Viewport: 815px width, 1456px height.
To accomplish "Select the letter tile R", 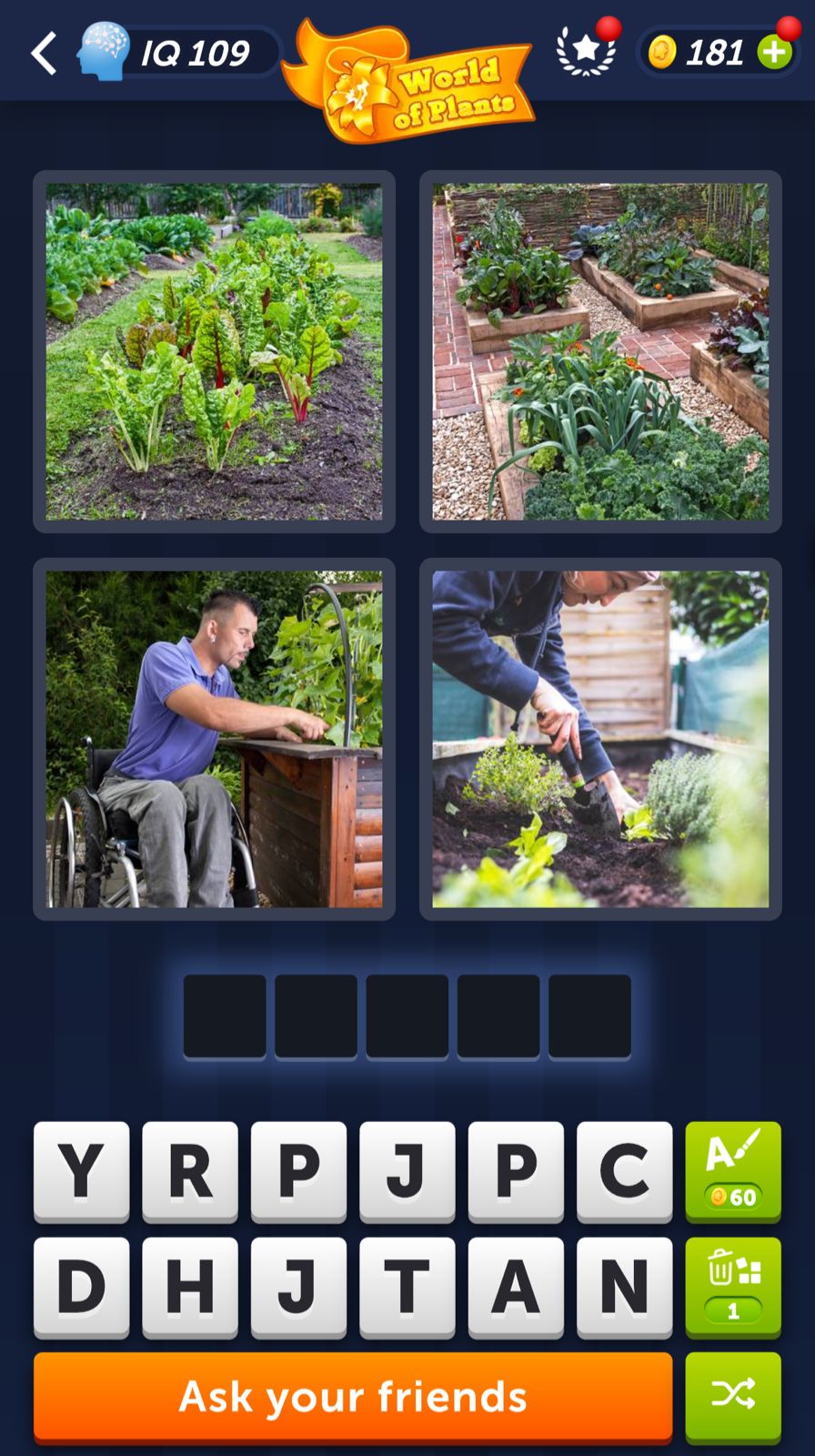I will (x=190, y=1170).
